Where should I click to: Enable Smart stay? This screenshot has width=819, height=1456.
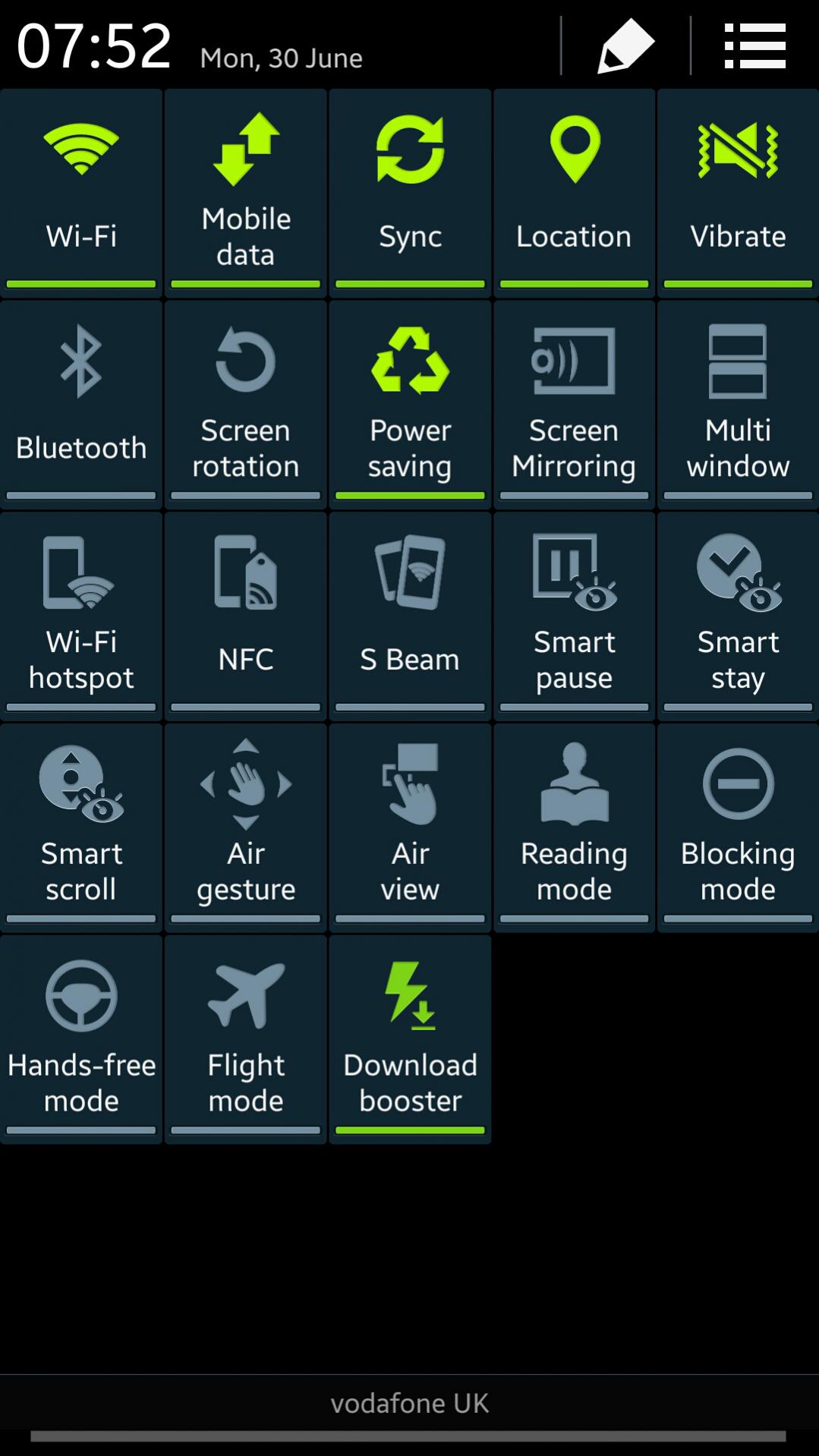[x=738, y=615]
